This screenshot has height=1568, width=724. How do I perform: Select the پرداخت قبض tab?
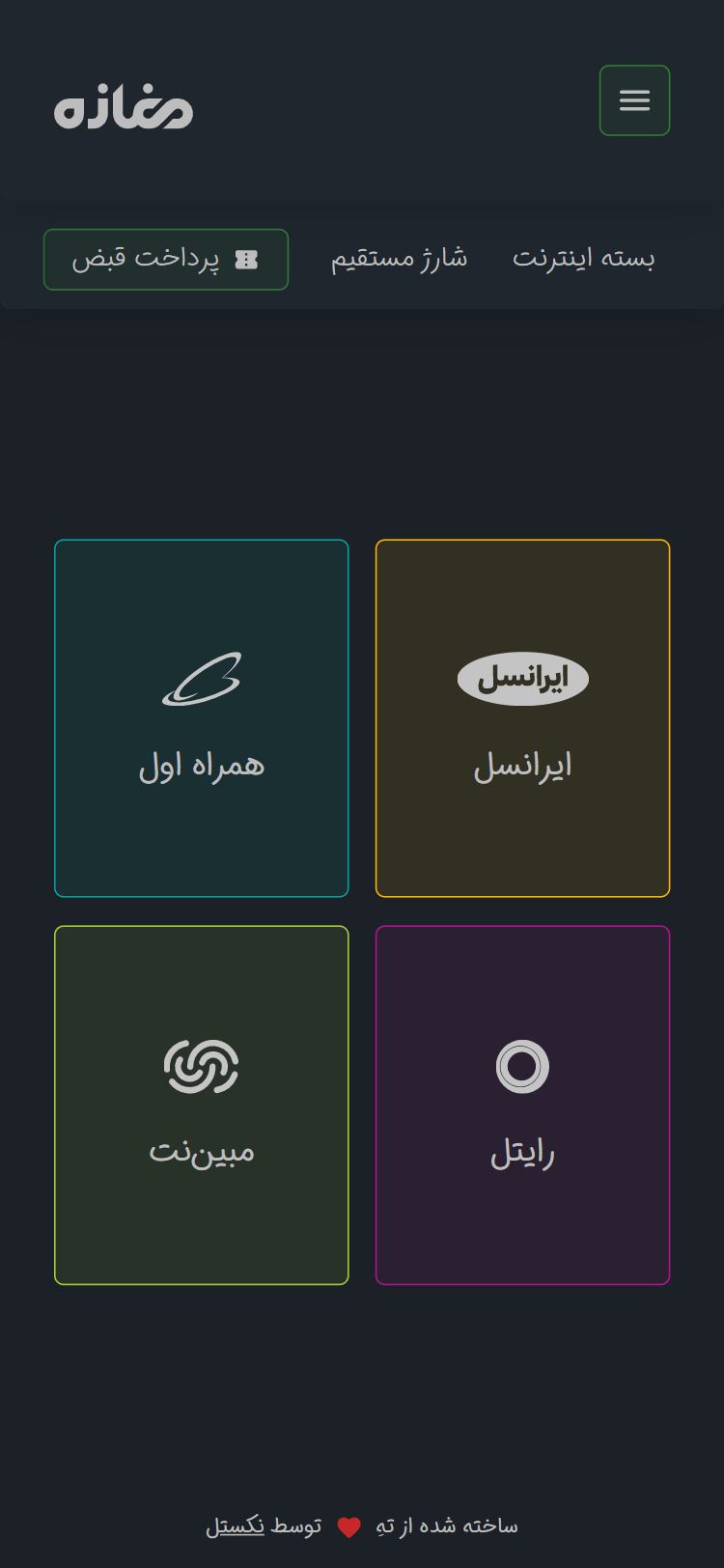tap(166, 260)
